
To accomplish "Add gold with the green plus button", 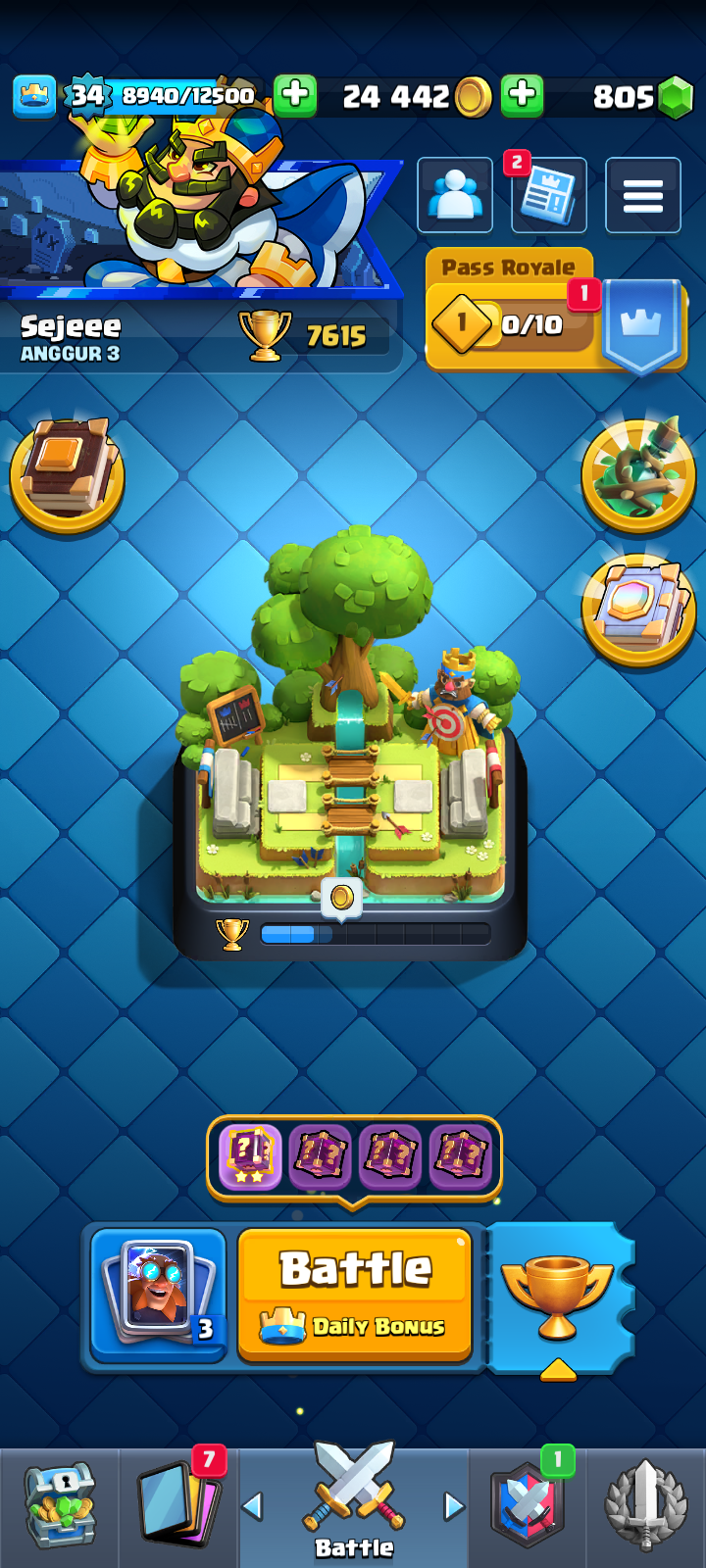I will (523, 95).
